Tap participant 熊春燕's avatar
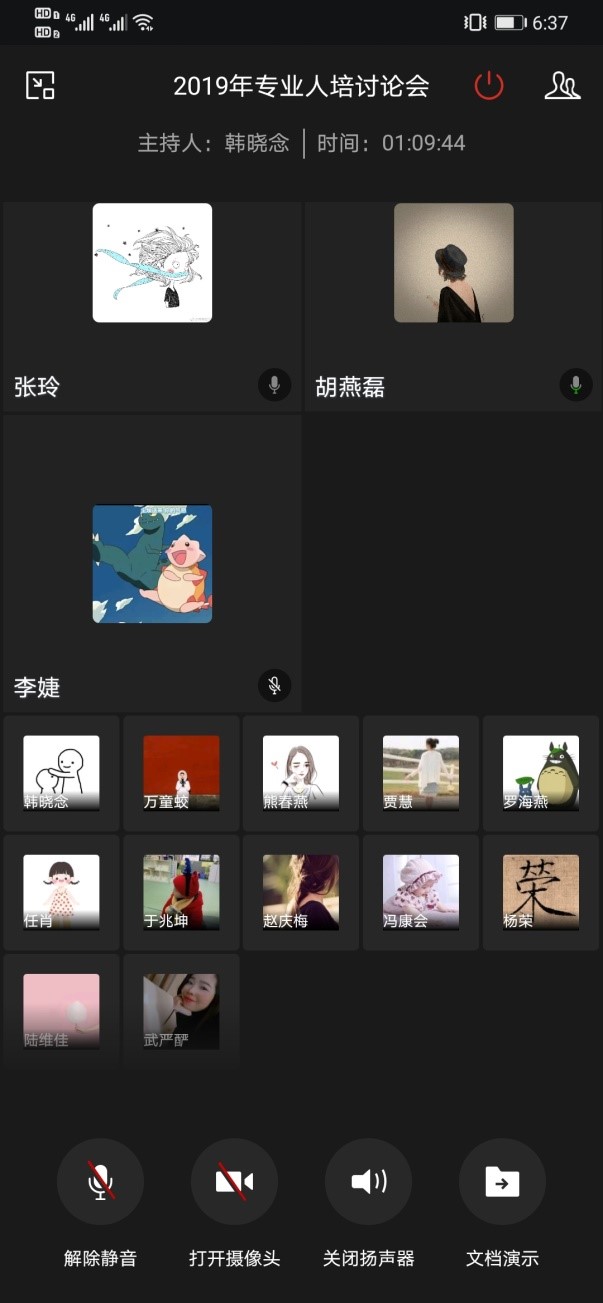Image resolution: width=603 pixels, height=1303 pixels. (x=301, y=772)
